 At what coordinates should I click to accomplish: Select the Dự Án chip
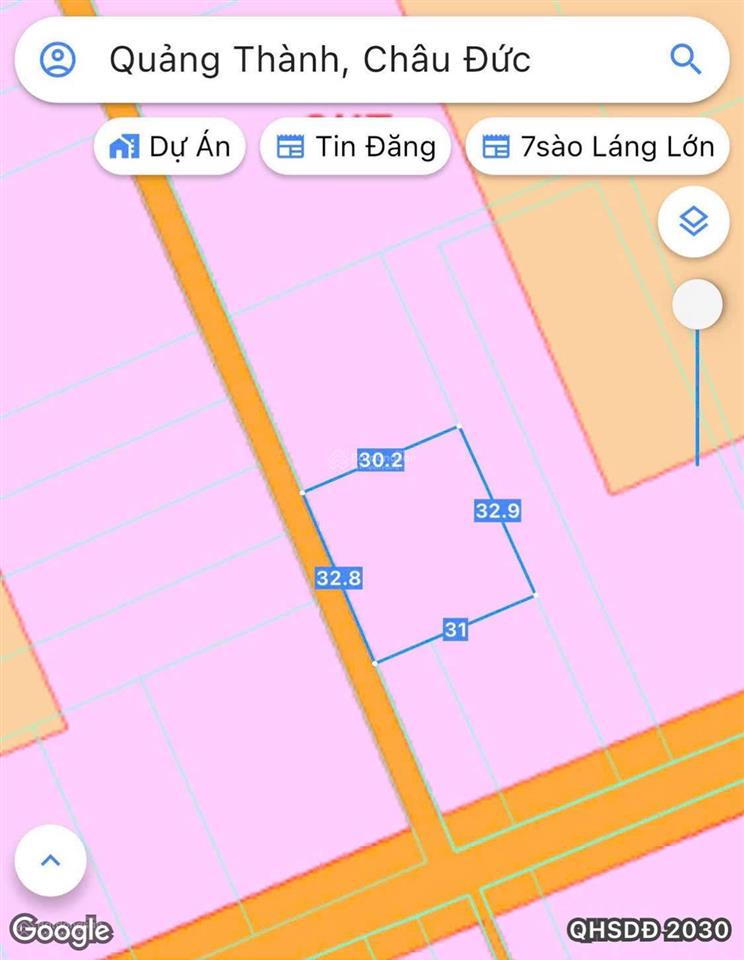169,148
